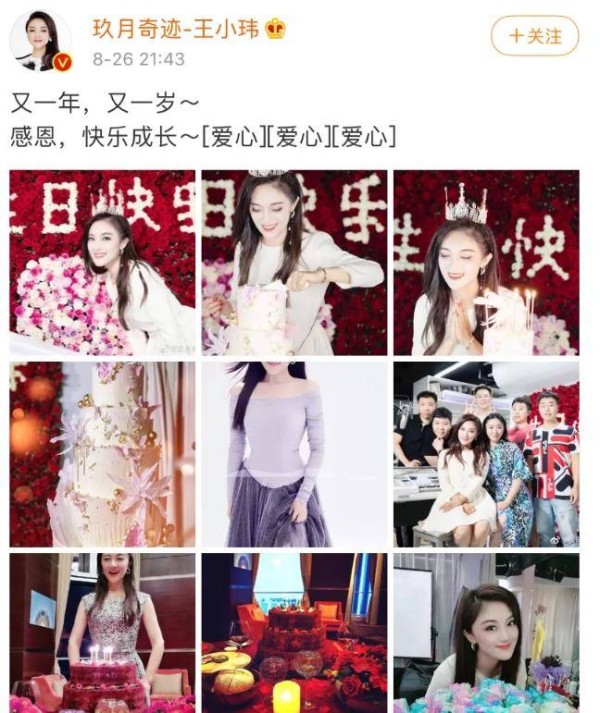The height and width of the screenshot is (713, 600).
Task: View photo of woman behind red cake
Action: pyautogui.click(x=103, y=632)
